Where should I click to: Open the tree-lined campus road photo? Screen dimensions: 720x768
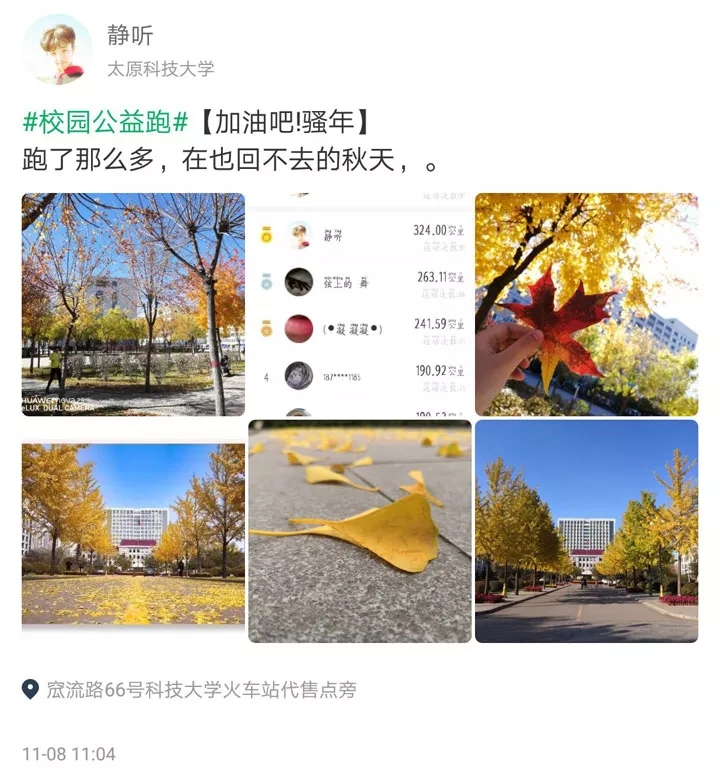coord(586,532)
